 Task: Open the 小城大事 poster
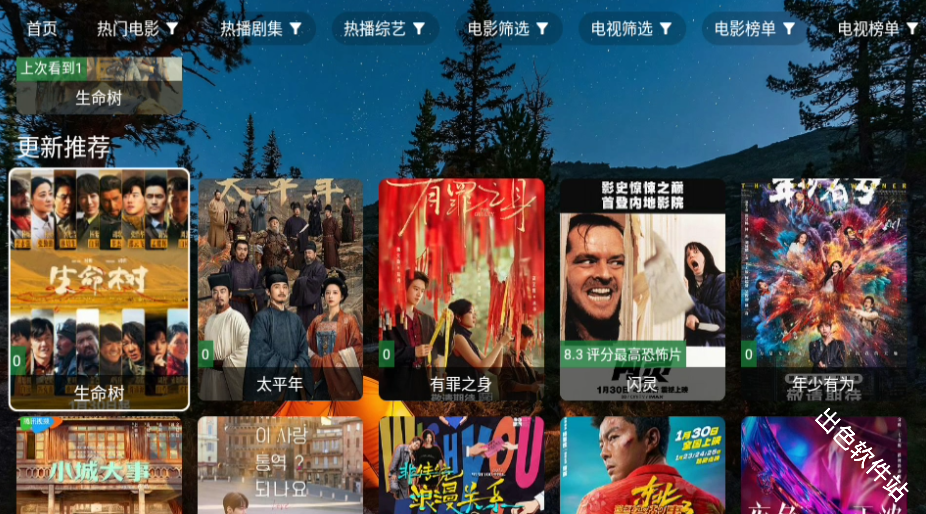pos(99,466)
